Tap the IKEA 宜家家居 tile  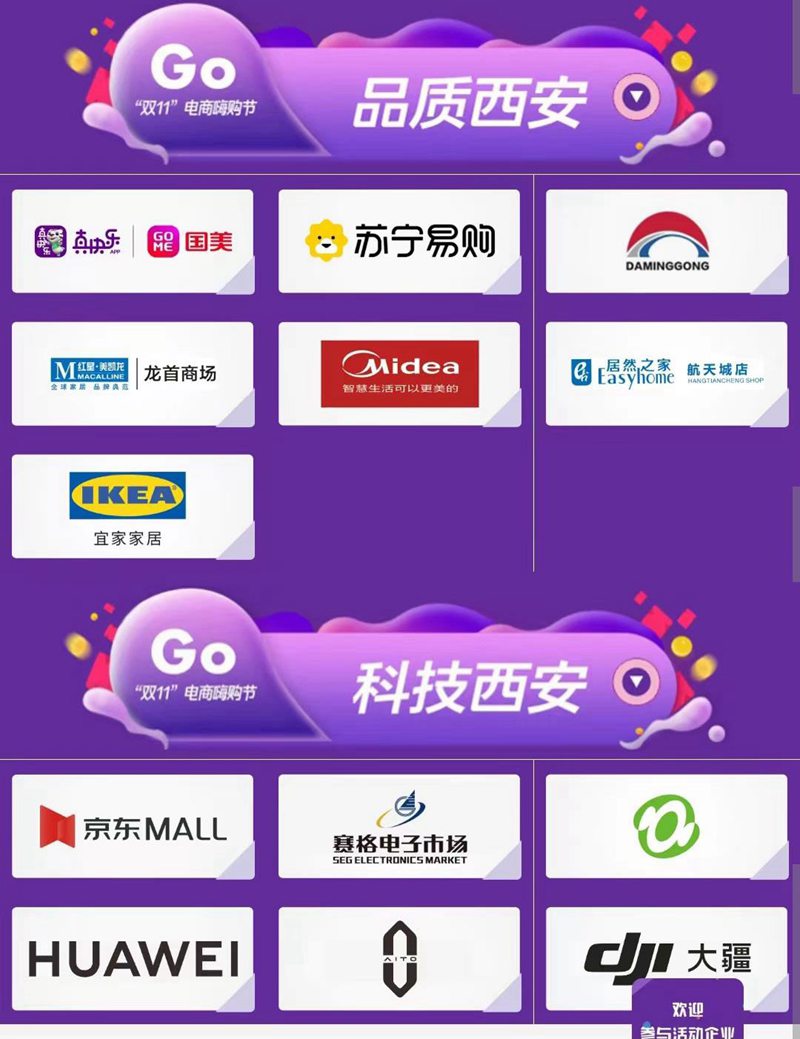click(x=132, y=506)
